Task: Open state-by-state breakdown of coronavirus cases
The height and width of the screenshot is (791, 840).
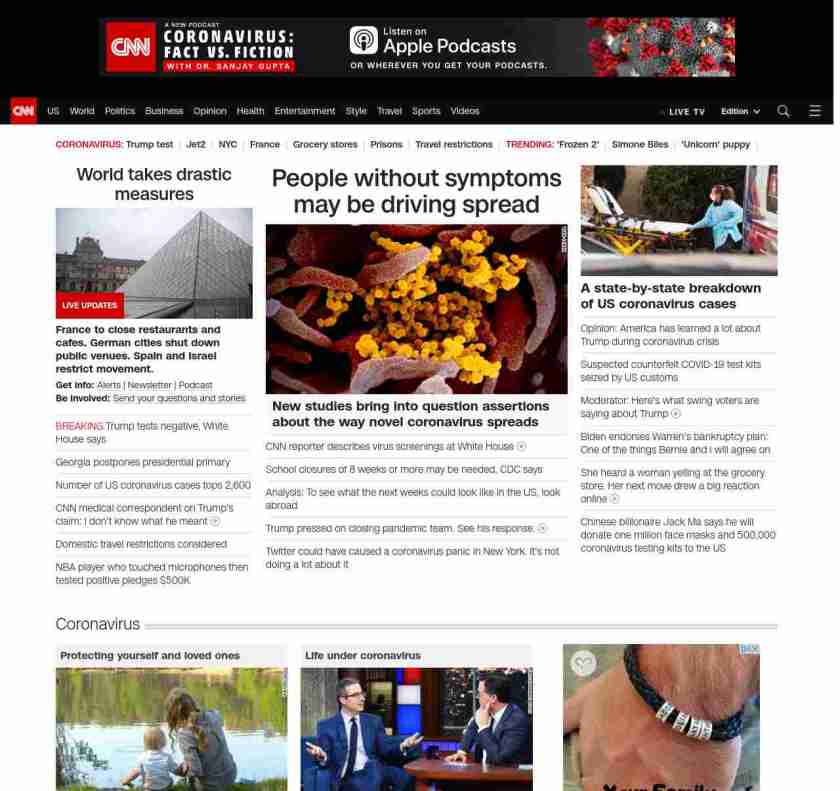Action: [x=671, y=295]
